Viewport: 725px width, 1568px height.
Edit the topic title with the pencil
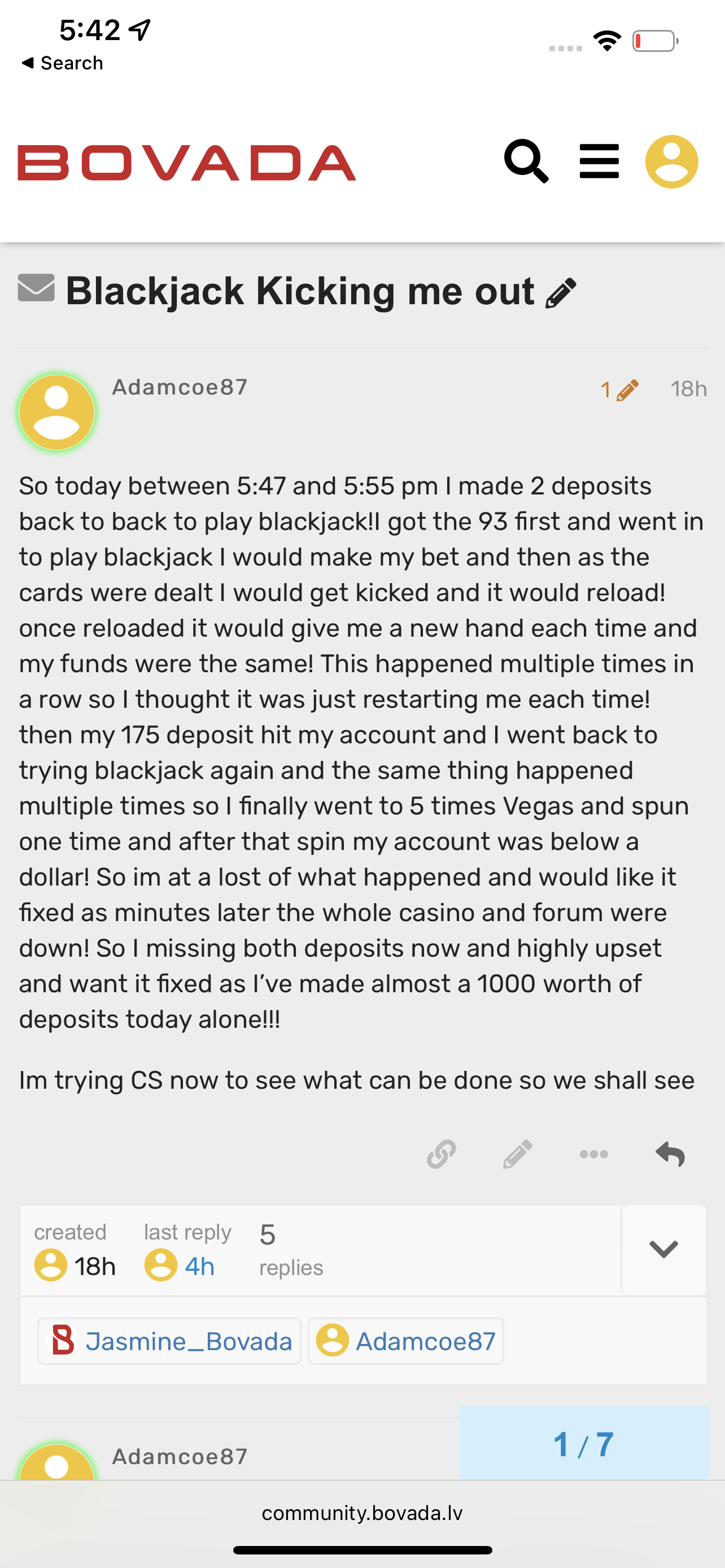click(x=561, y=293)
